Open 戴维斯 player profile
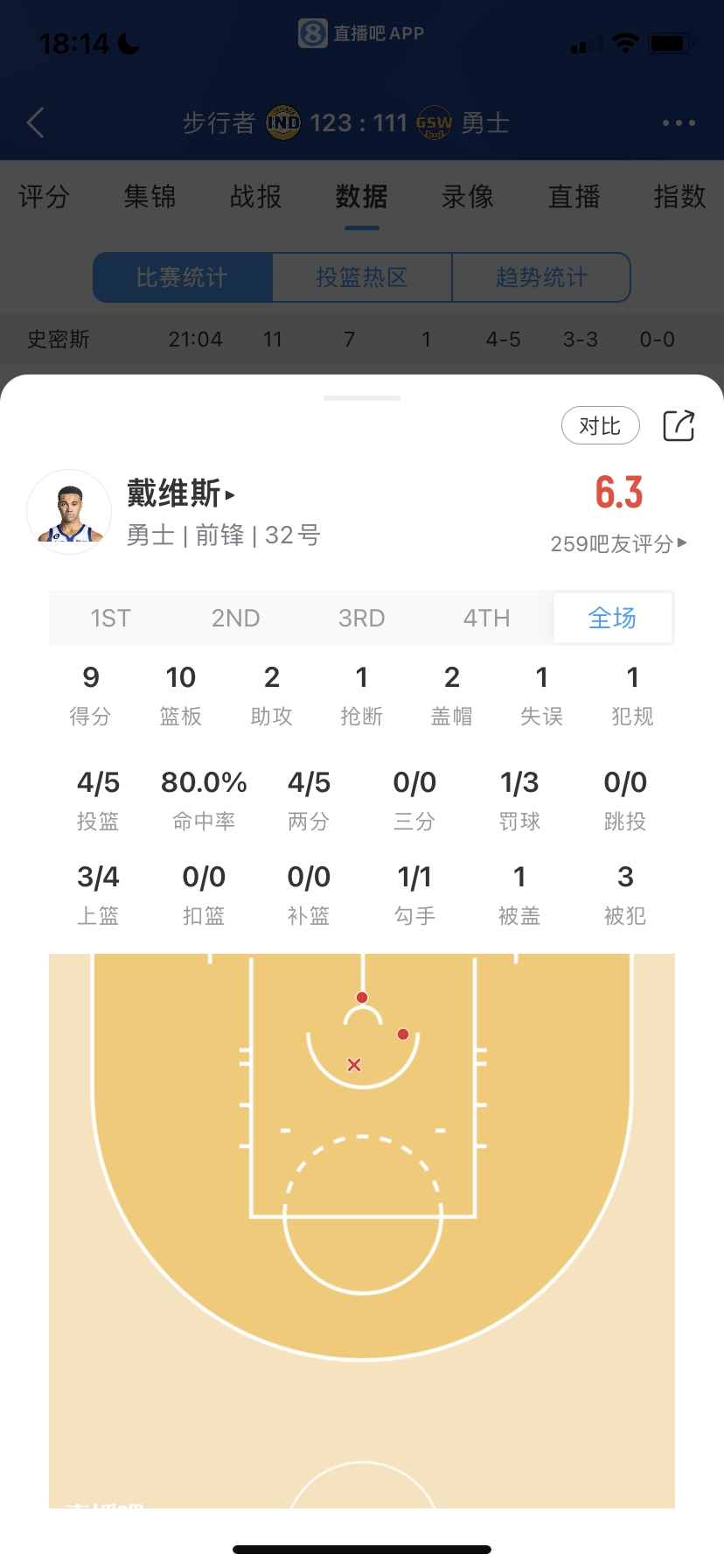Viewport: 724px width, 1568px height. (180, 494)
